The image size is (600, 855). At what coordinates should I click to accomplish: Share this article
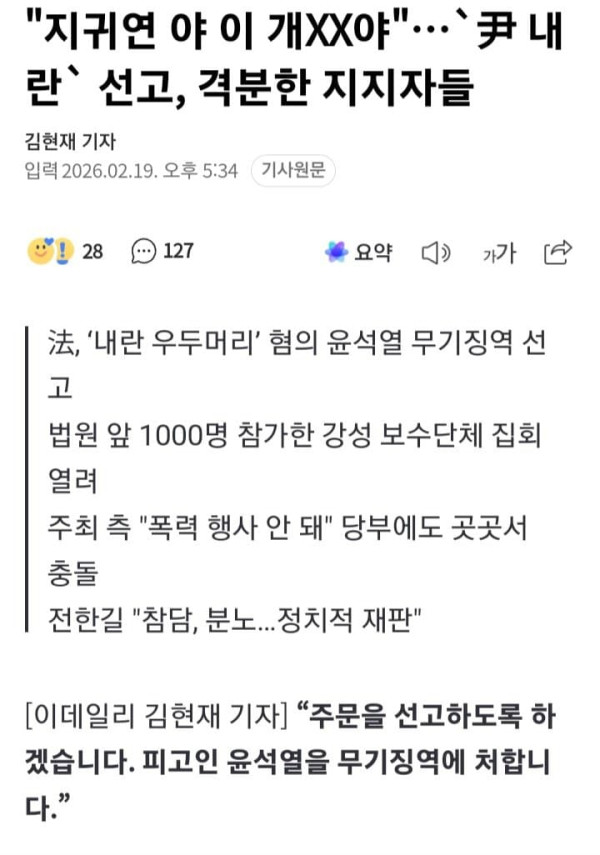[558, 252]
